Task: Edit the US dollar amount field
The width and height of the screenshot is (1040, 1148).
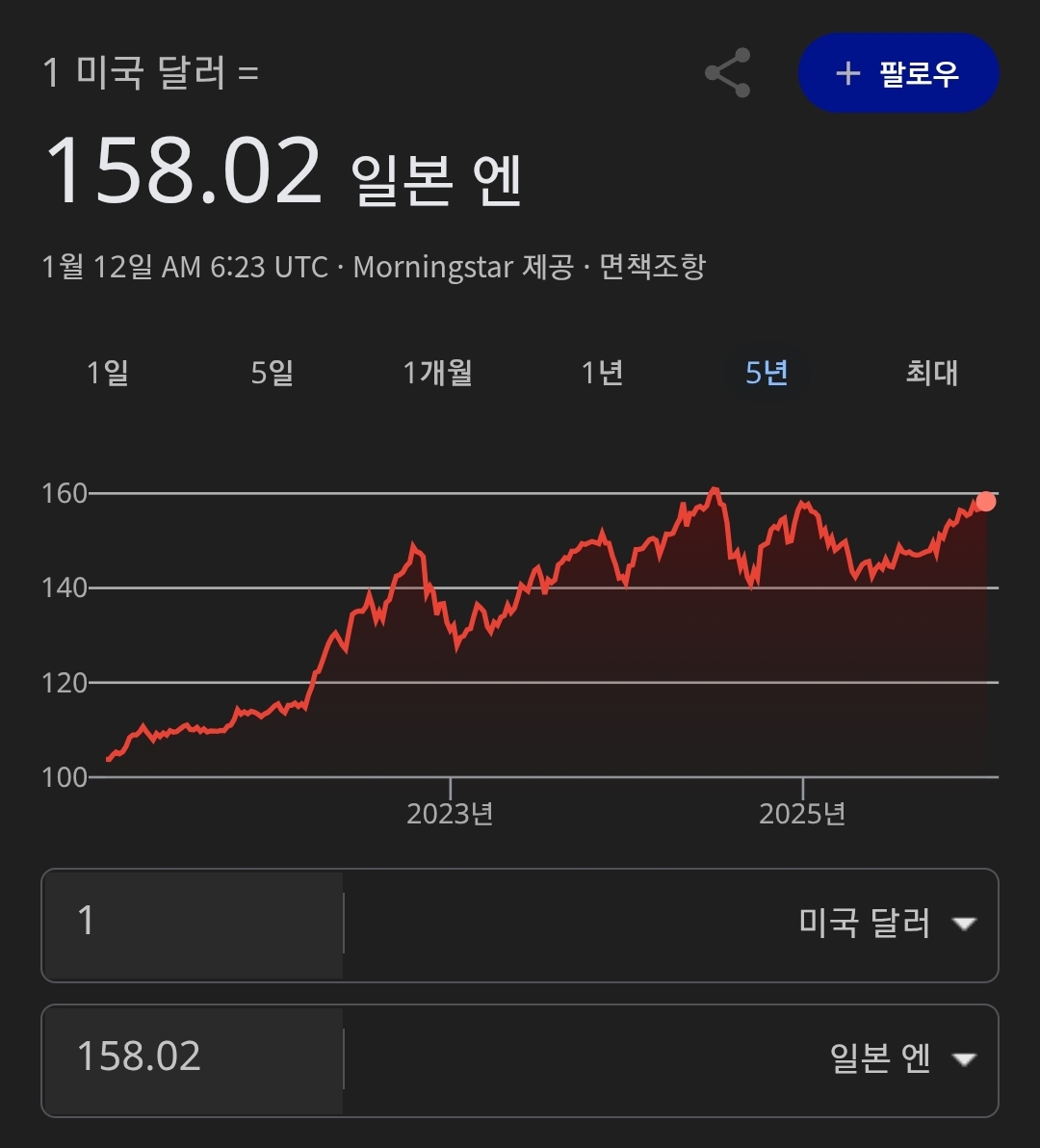Action: (x=193, y=925)
